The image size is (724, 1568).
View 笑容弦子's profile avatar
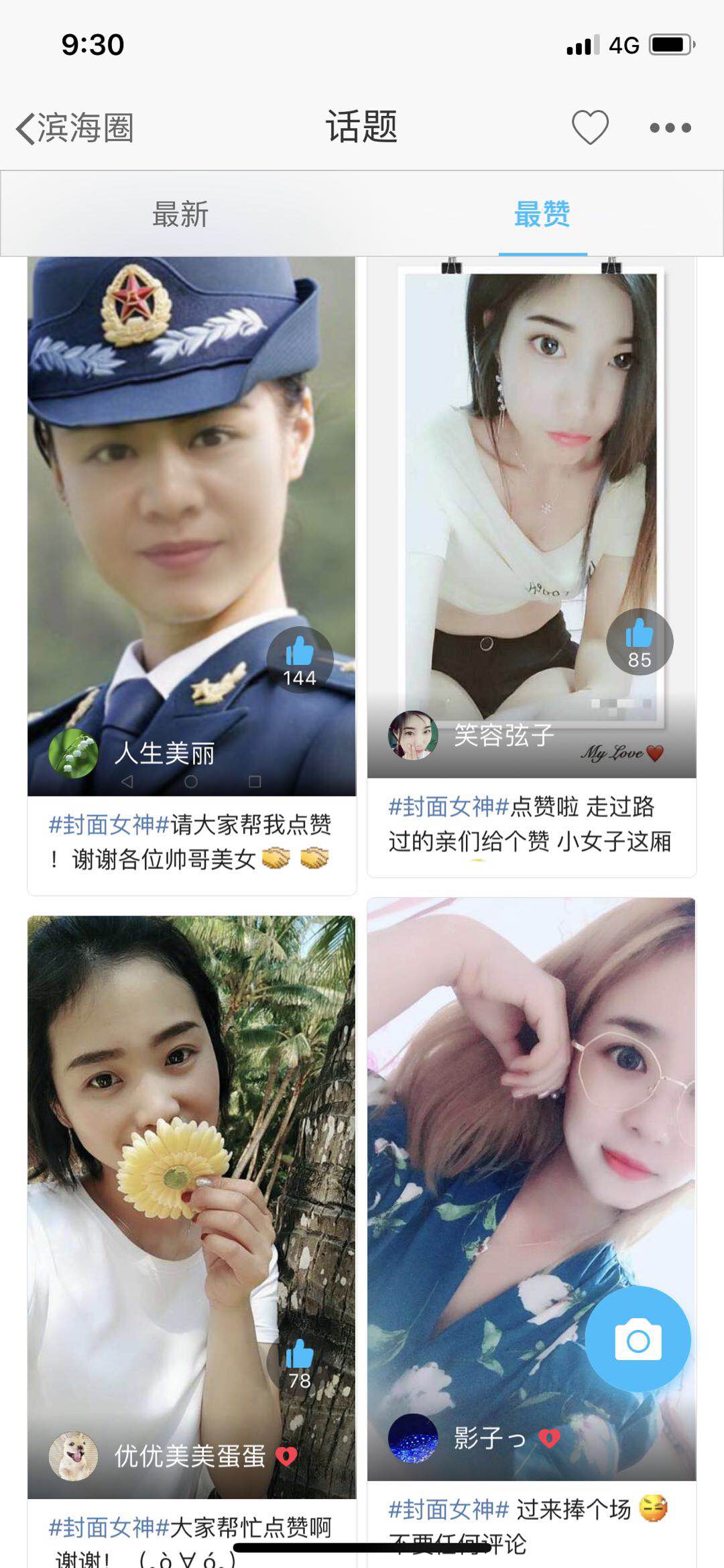point(413,735)
